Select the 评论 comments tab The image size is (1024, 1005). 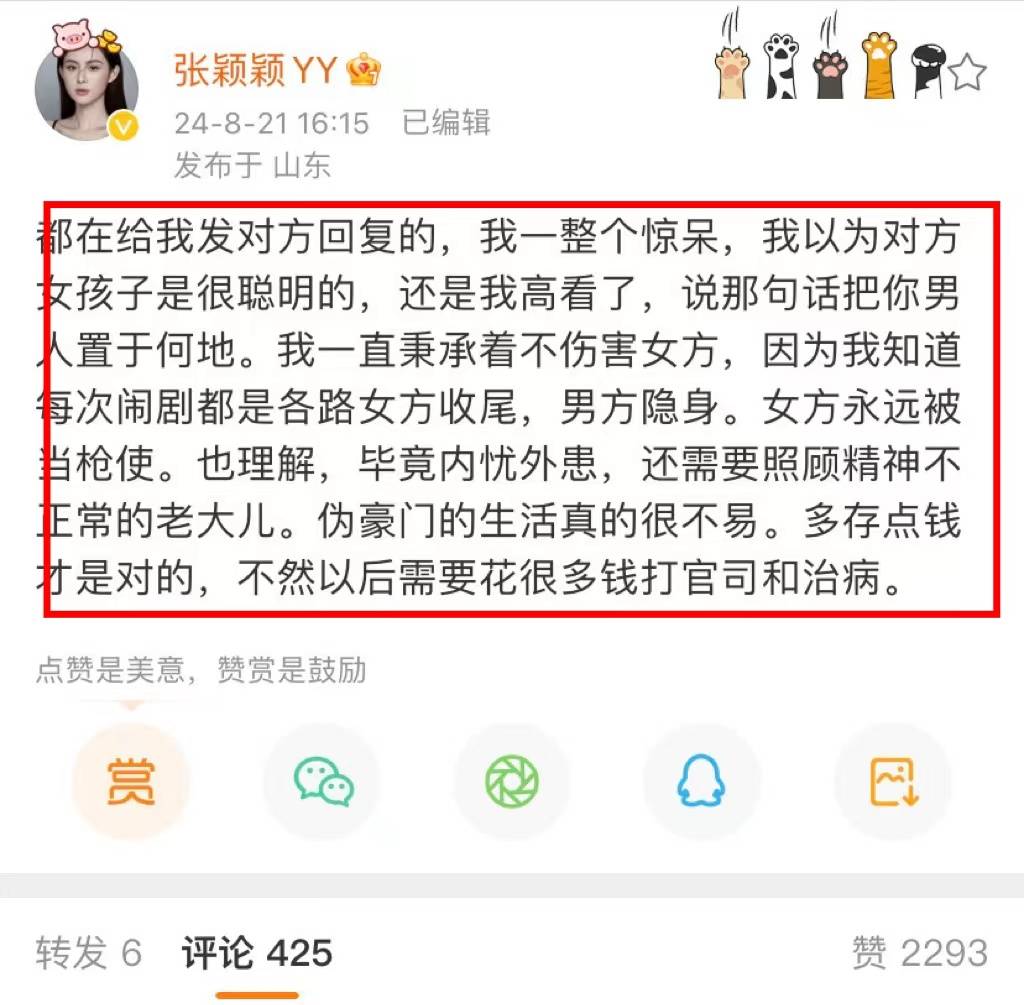[257, 952]
